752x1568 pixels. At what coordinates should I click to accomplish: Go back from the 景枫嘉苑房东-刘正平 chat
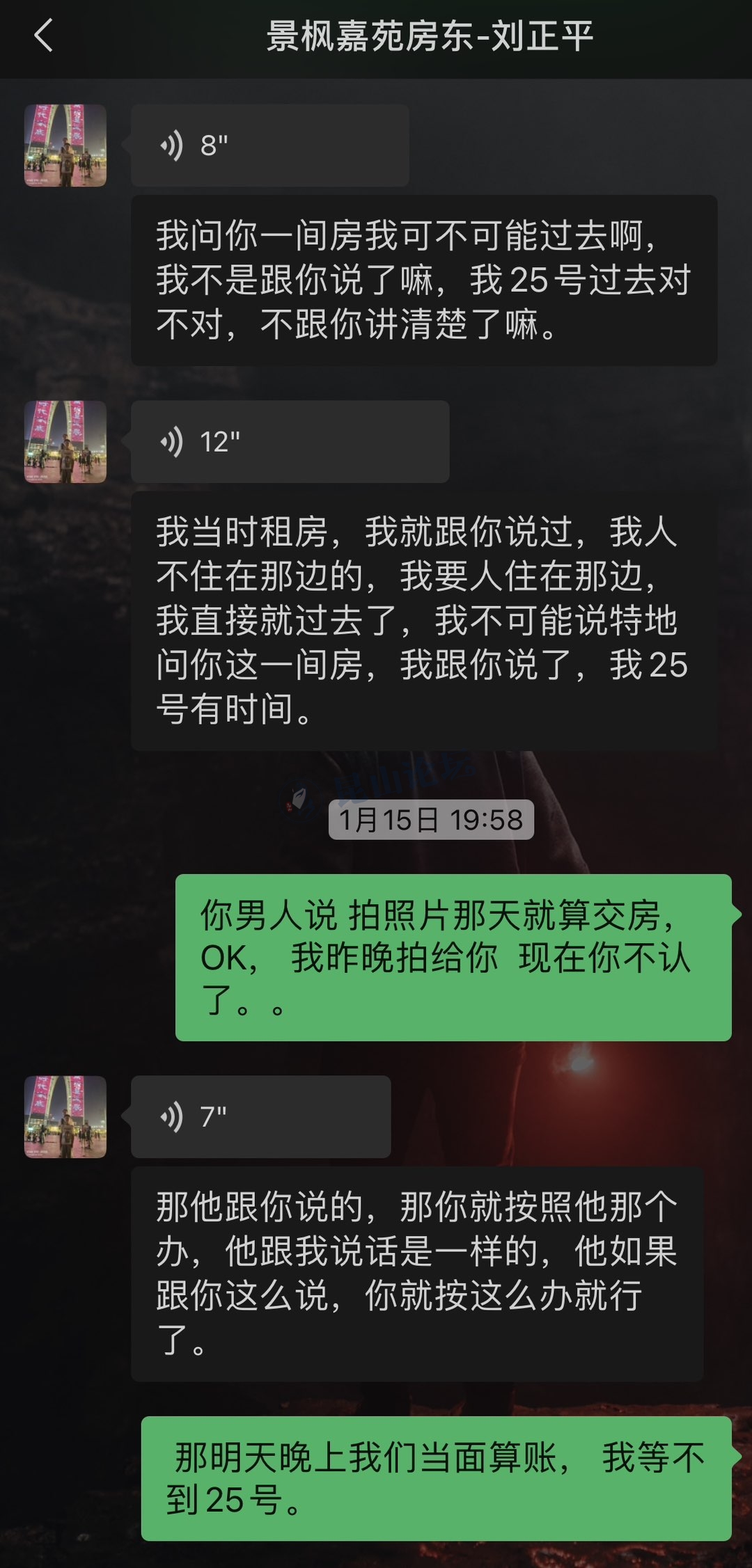point(43,35)
